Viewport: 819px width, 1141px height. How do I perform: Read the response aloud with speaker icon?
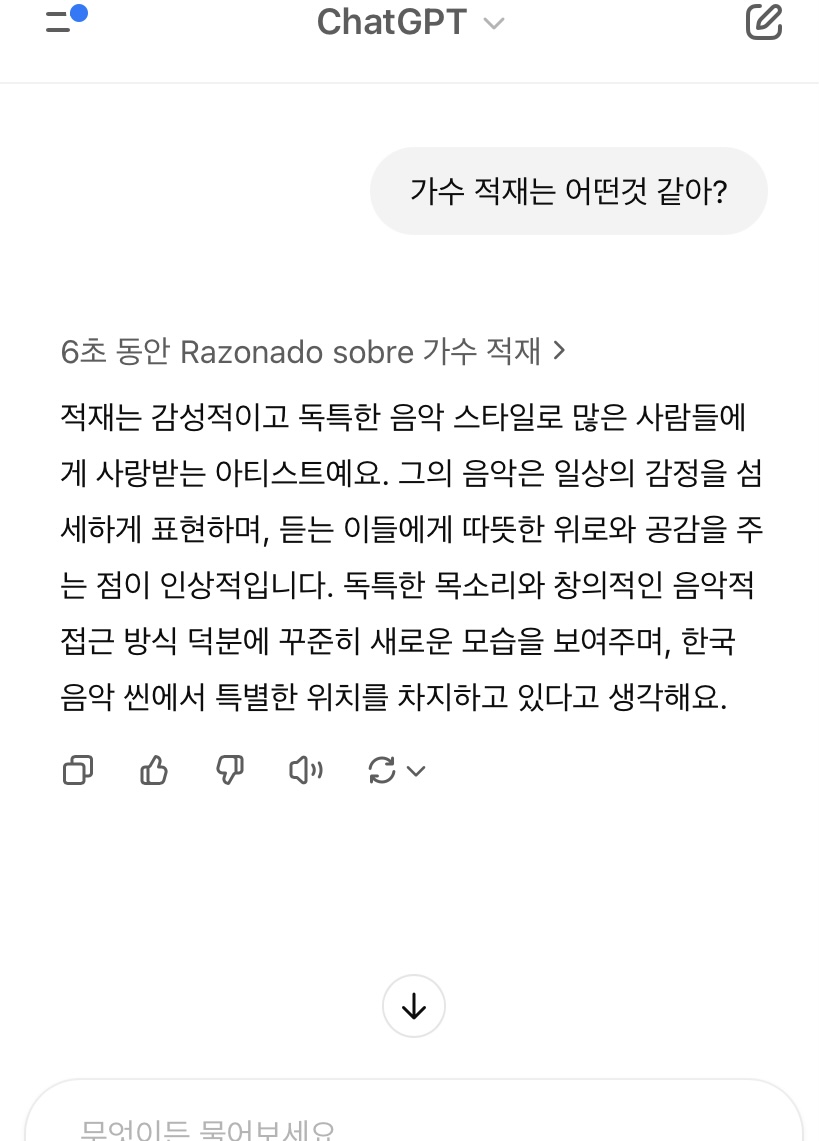tap(306, 770)
